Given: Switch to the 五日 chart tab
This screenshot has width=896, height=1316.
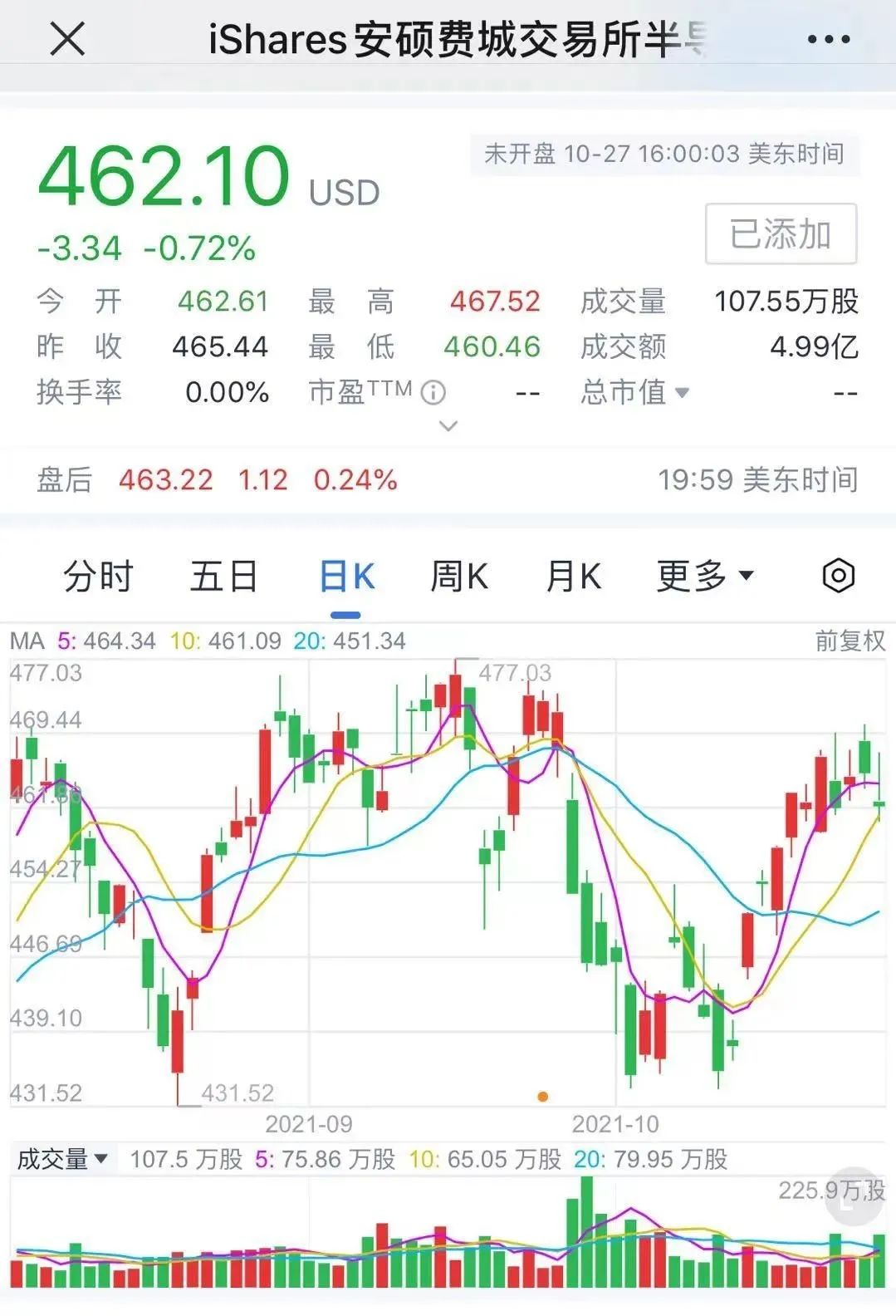Looking at the screenshot, I should click(x=223, y=576).
